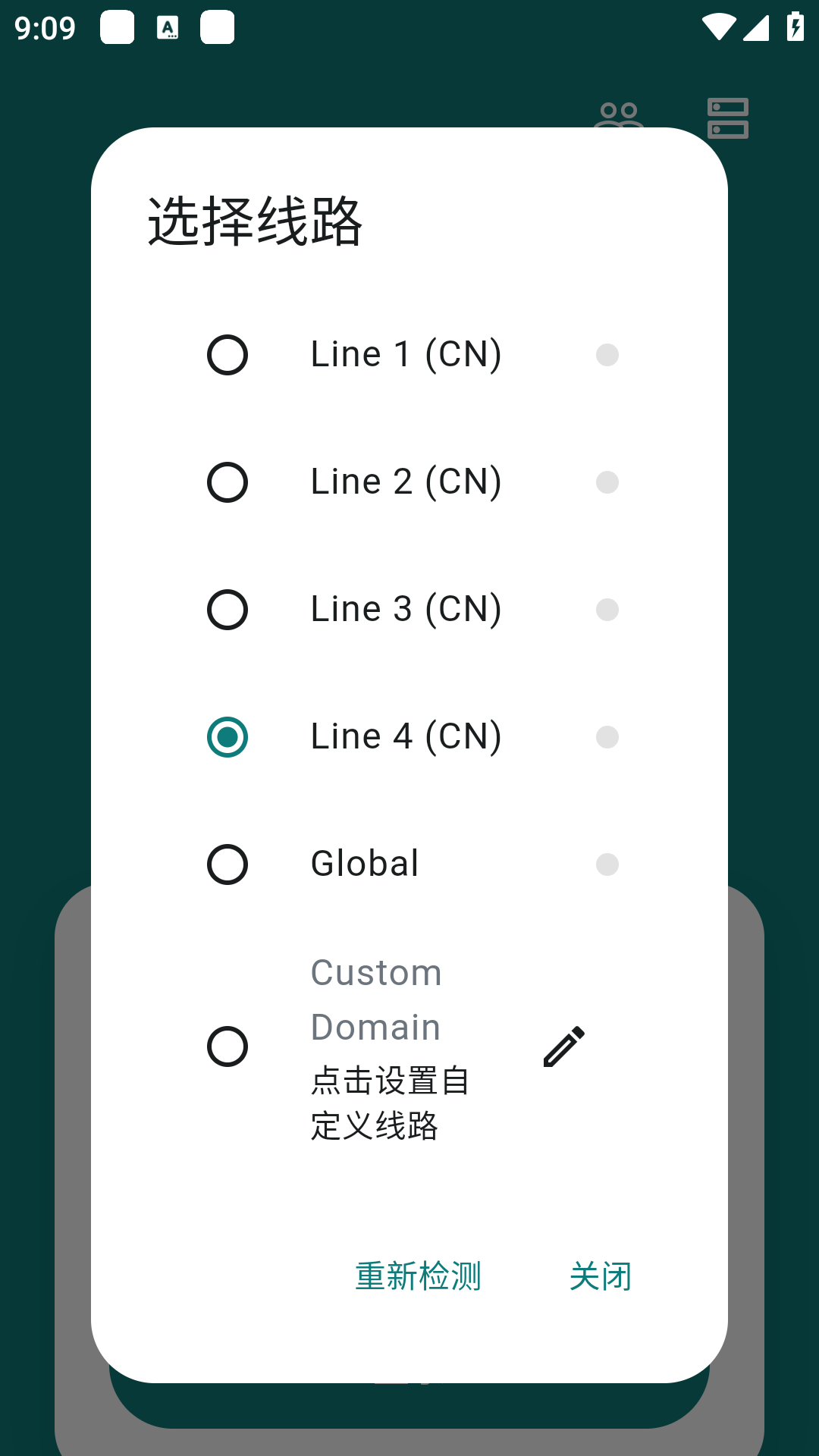The width and height of the screenshot is (819, 1456).
Task: Select the Custom Domain radio option
Action: click(x=227, y=1046)
